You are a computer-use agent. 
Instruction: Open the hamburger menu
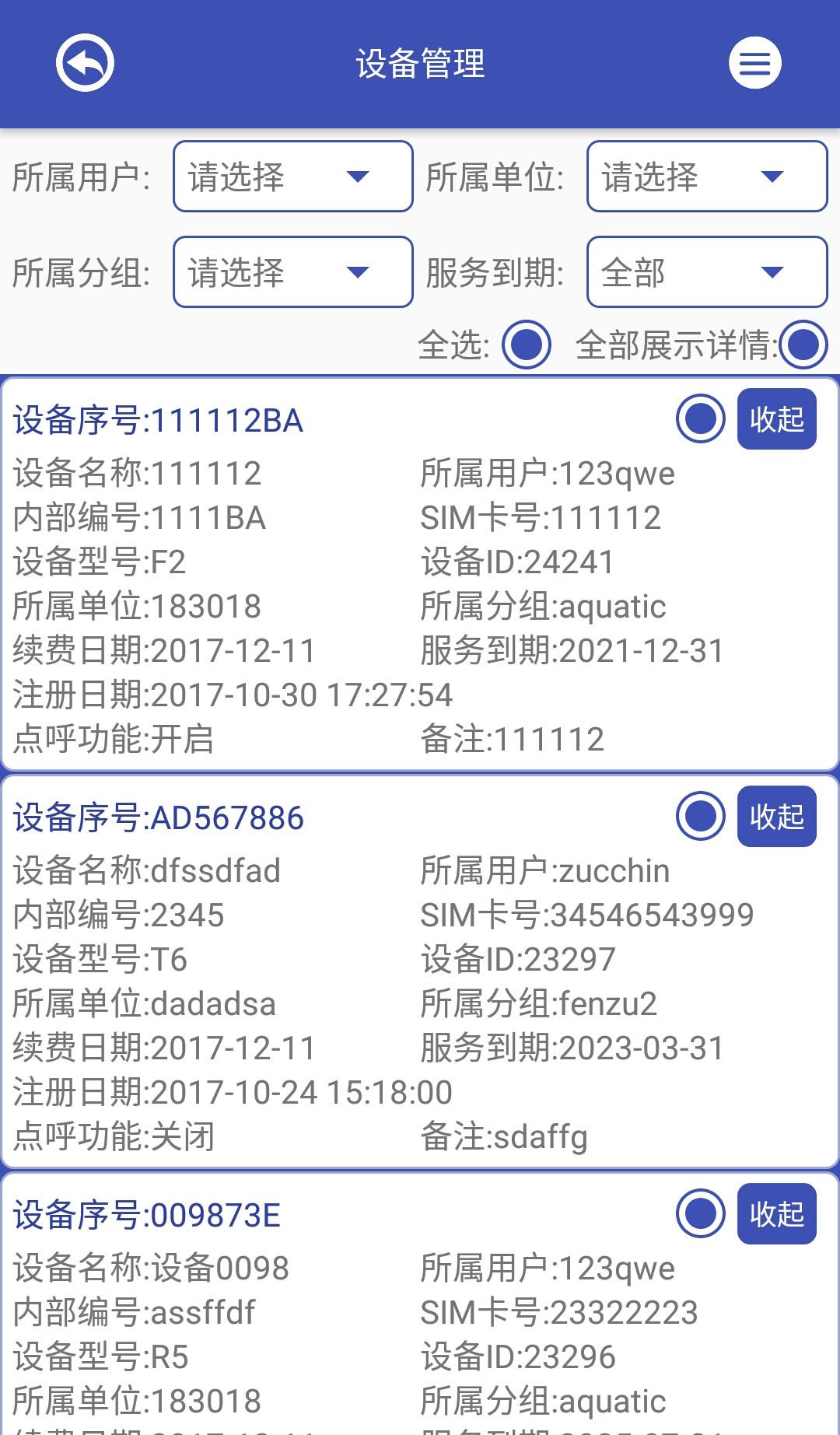pos(754,63)
